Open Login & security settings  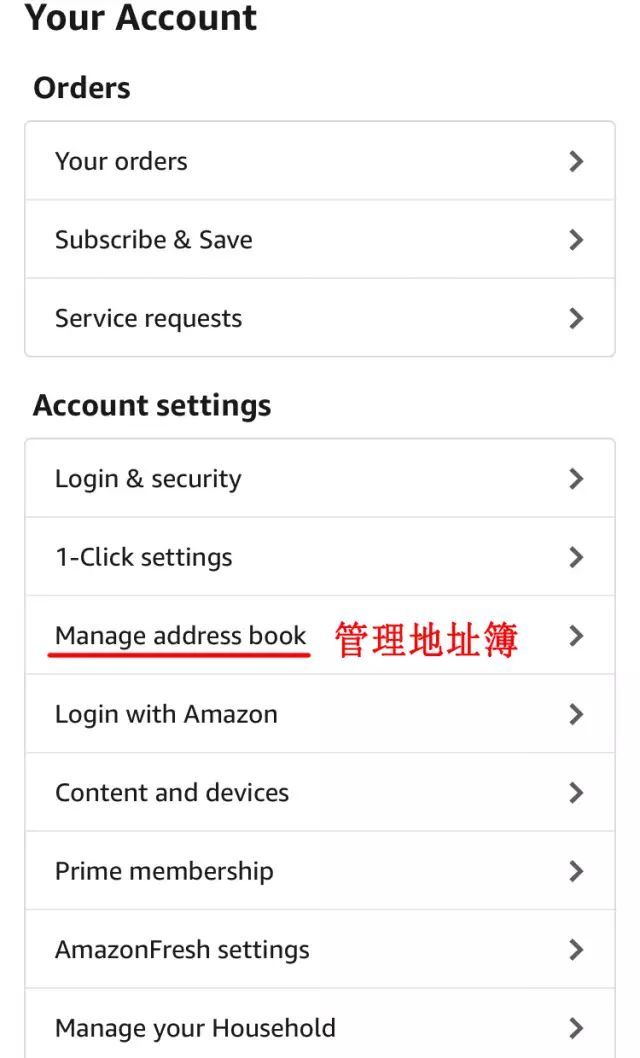tap(320, 479)
